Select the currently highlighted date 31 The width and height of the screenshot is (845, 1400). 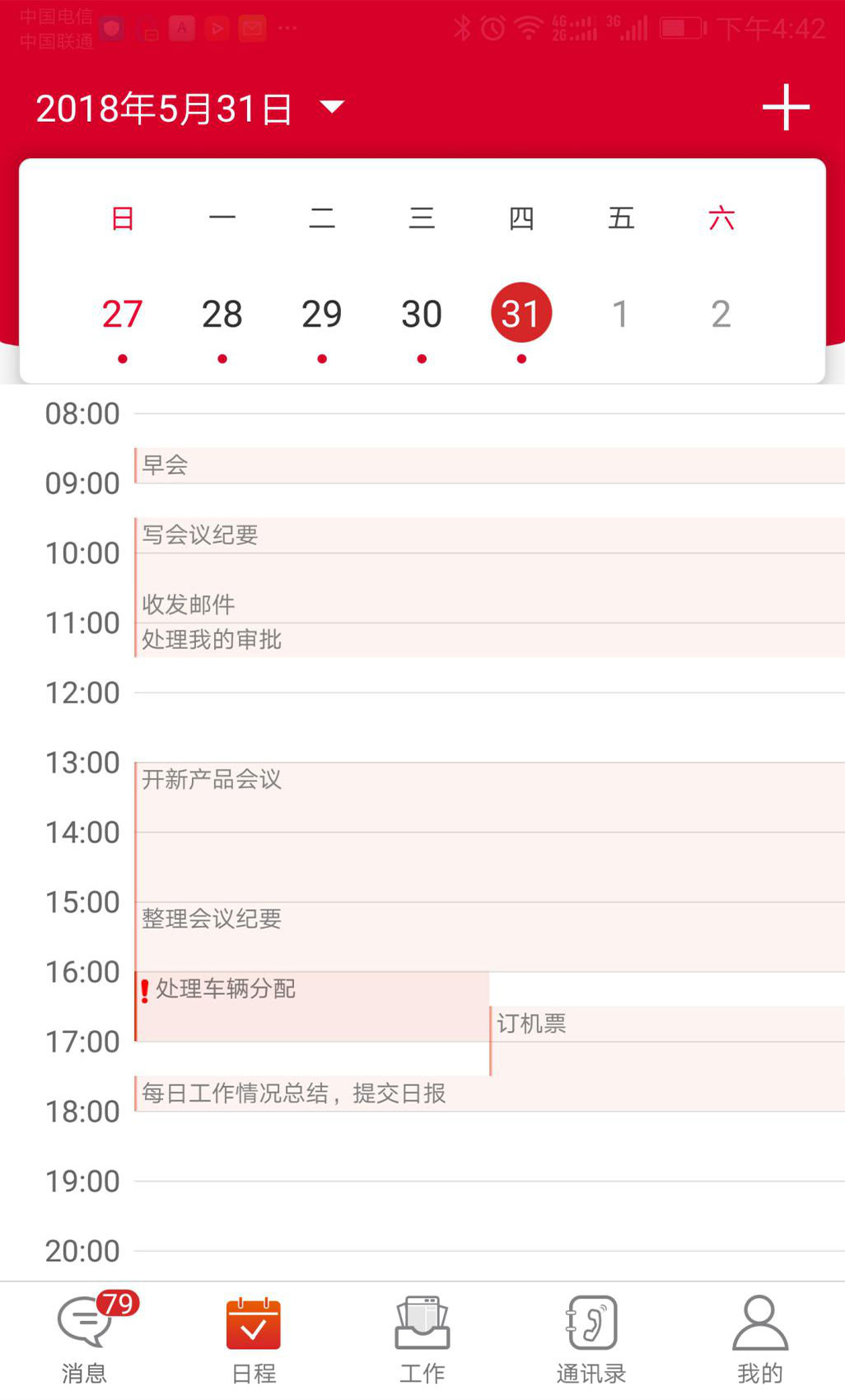pos(521,313)
